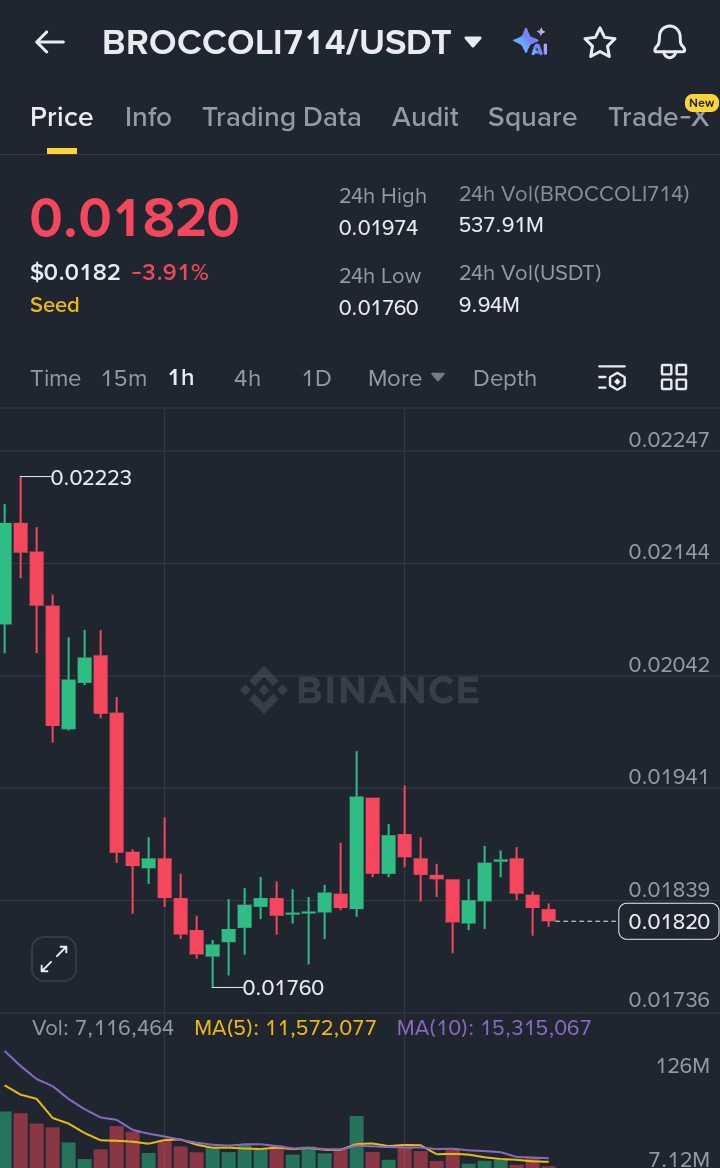Switch to the Depth chart
This screenshot has height=1168, width=720.
pyautogui.click(x=504, y=378)
